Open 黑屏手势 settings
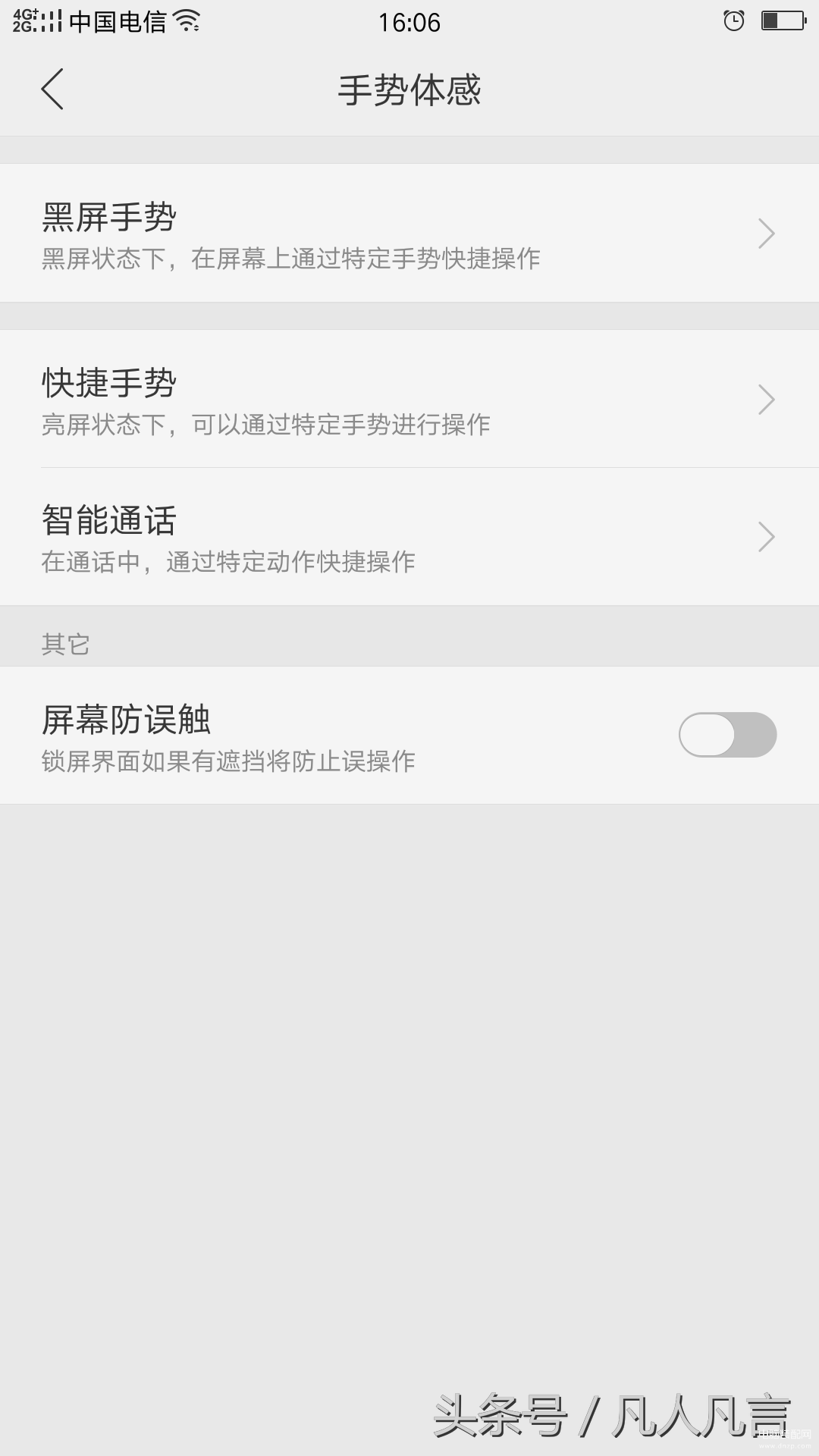The image size is (819, 1456). coord(409,233)
